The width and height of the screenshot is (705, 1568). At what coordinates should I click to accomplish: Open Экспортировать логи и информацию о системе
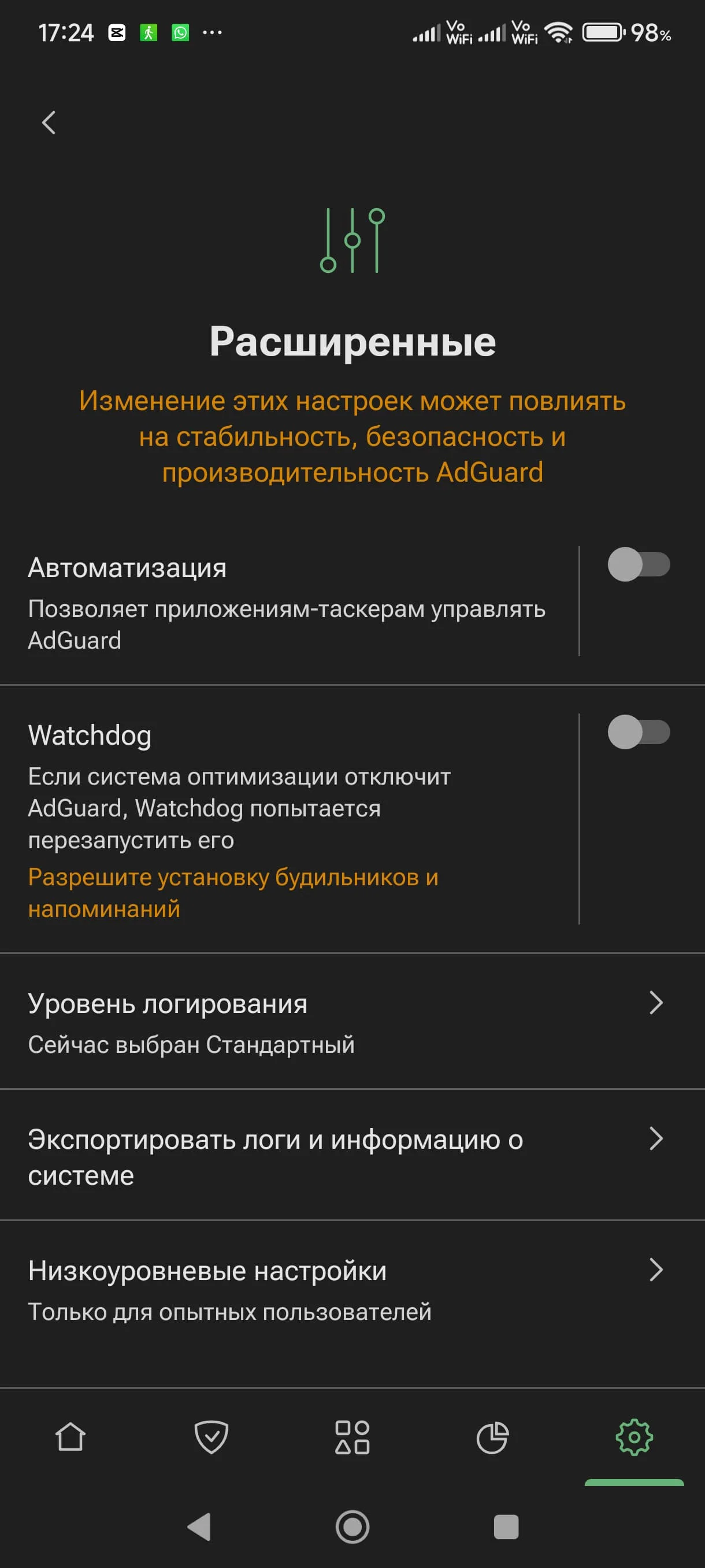352,1155
